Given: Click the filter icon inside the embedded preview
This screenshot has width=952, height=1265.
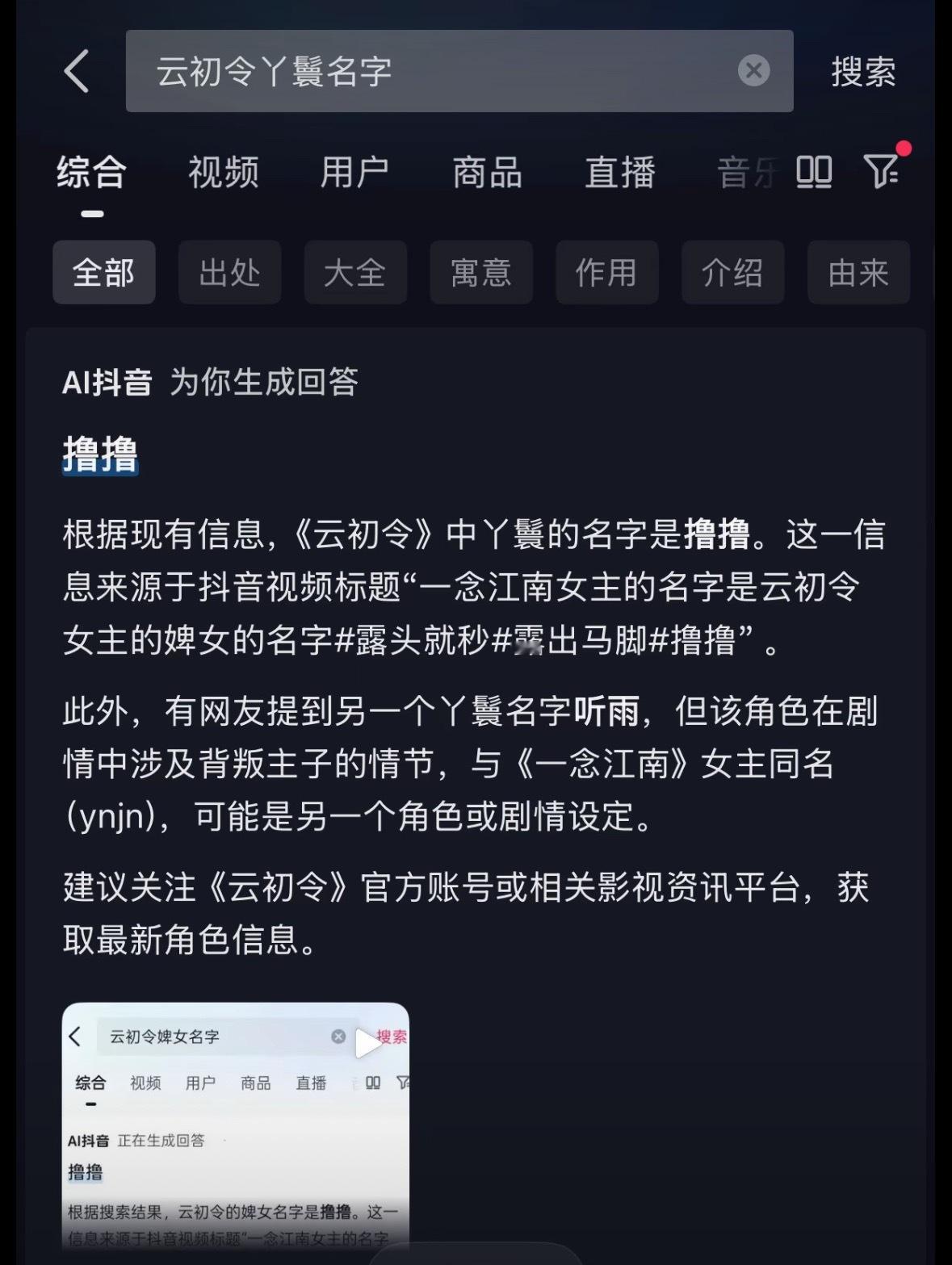Looking at the screenshot, I should pyautogui.click(x=402, y=1083).
